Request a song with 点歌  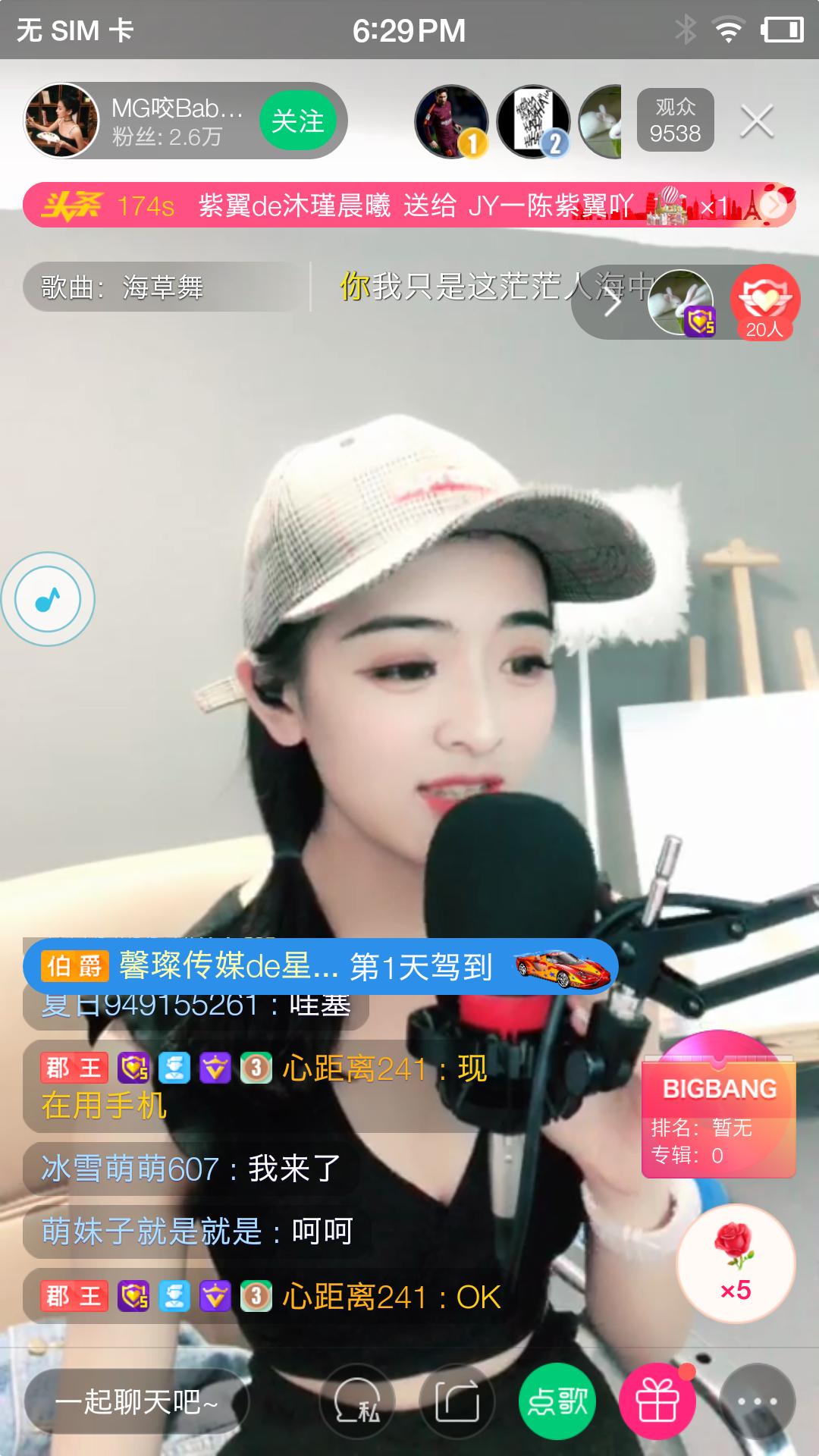click(x=557, y=1401)
